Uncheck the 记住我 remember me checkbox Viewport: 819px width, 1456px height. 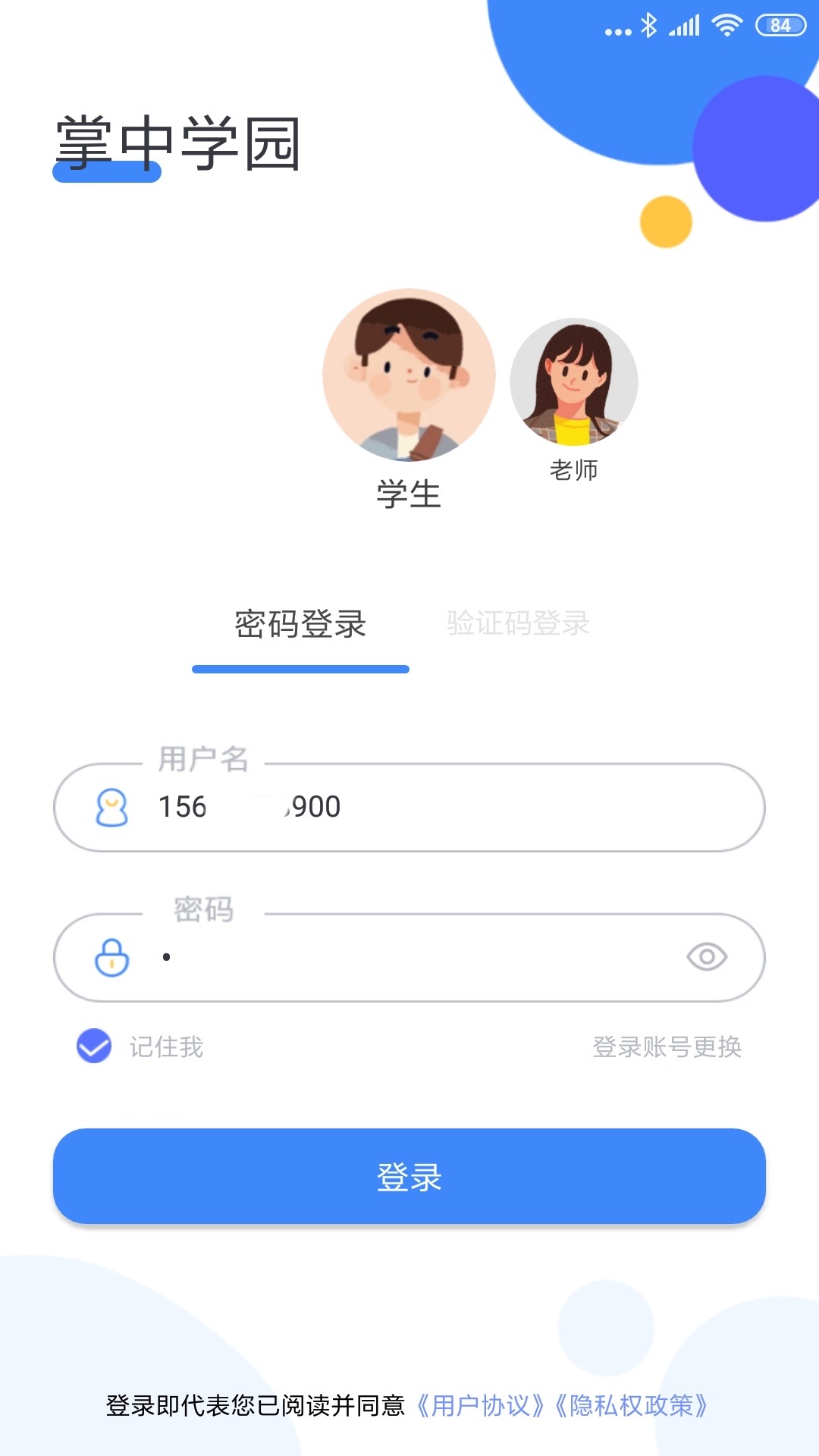(x=92, y=1047)
